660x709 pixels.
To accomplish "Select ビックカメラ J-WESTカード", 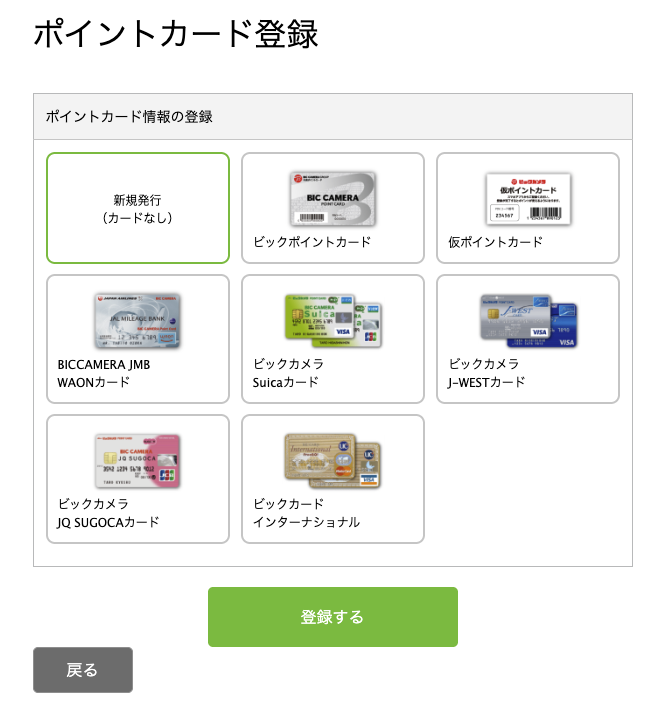I will (528, 339).
